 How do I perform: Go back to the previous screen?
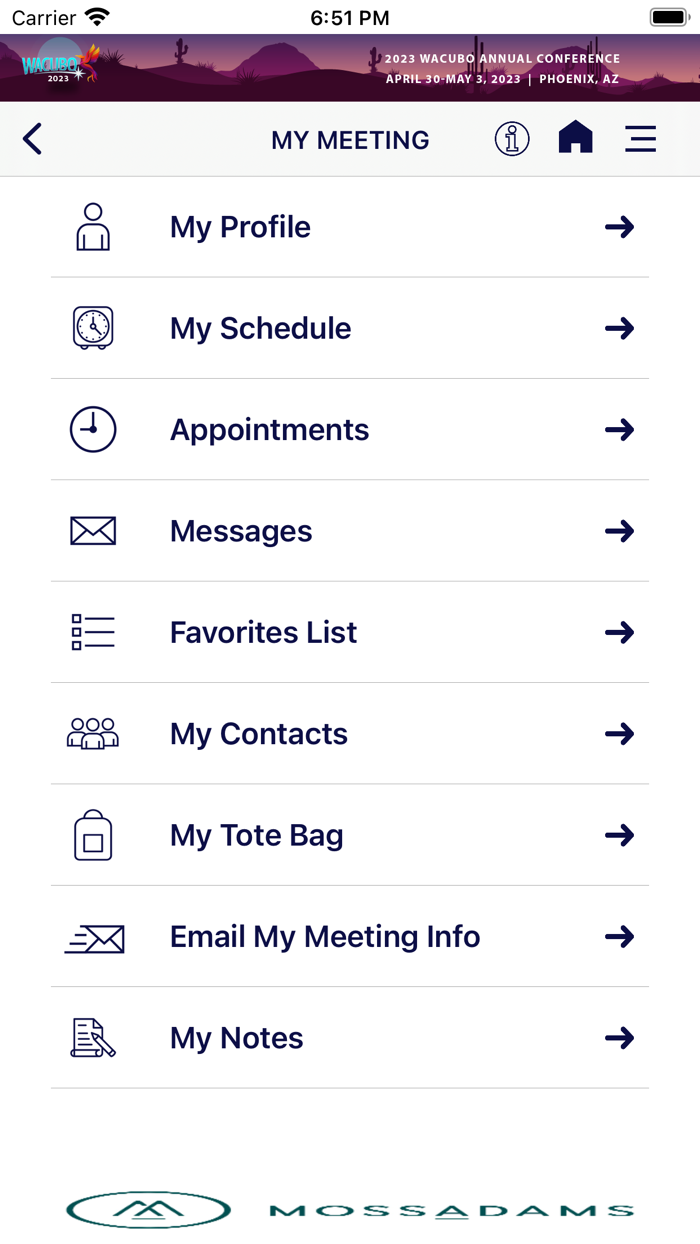pyautogui.click(x=33, y=139)
